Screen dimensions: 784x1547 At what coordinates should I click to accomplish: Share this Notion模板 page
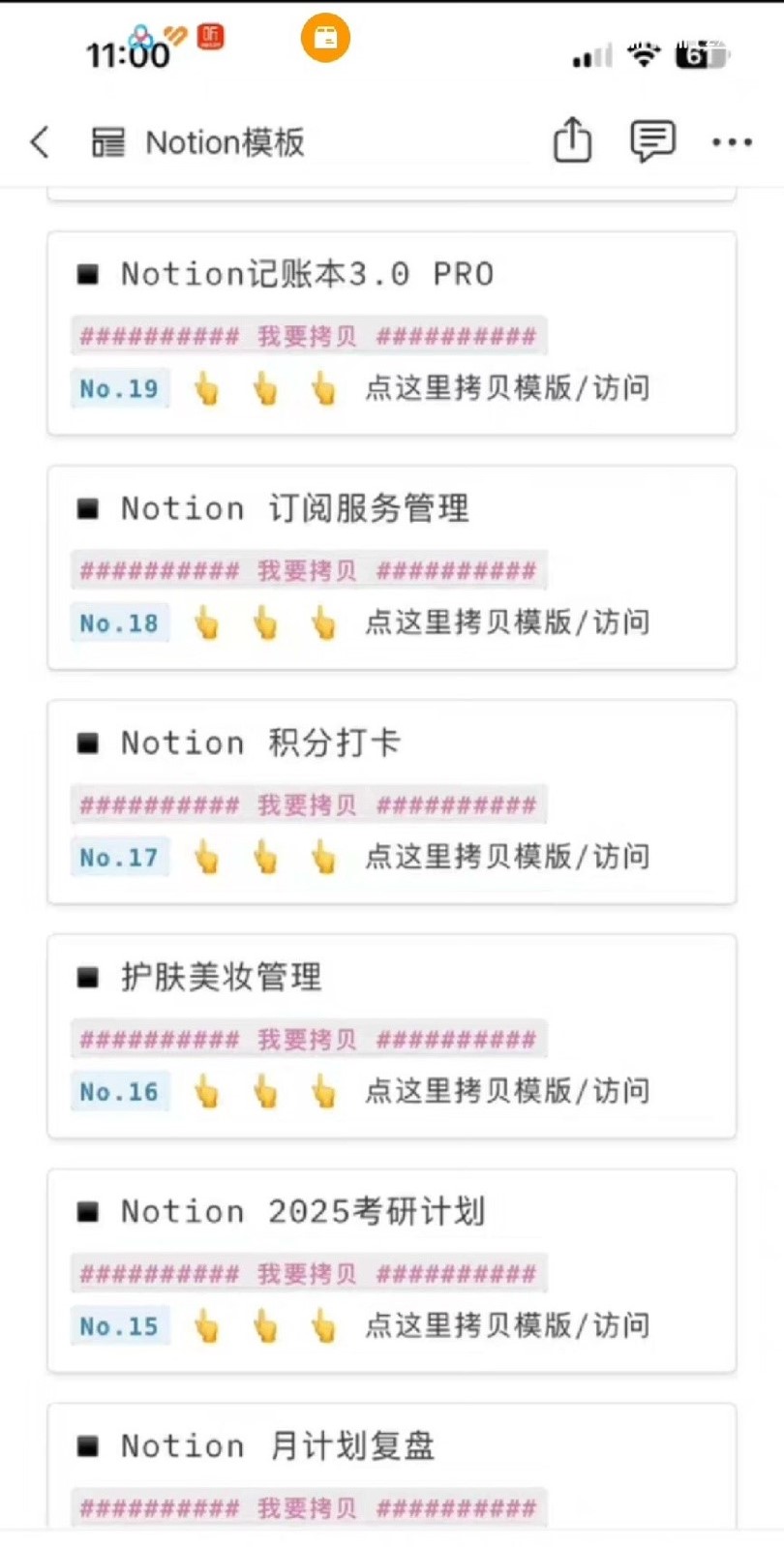(x=572, y=141)
